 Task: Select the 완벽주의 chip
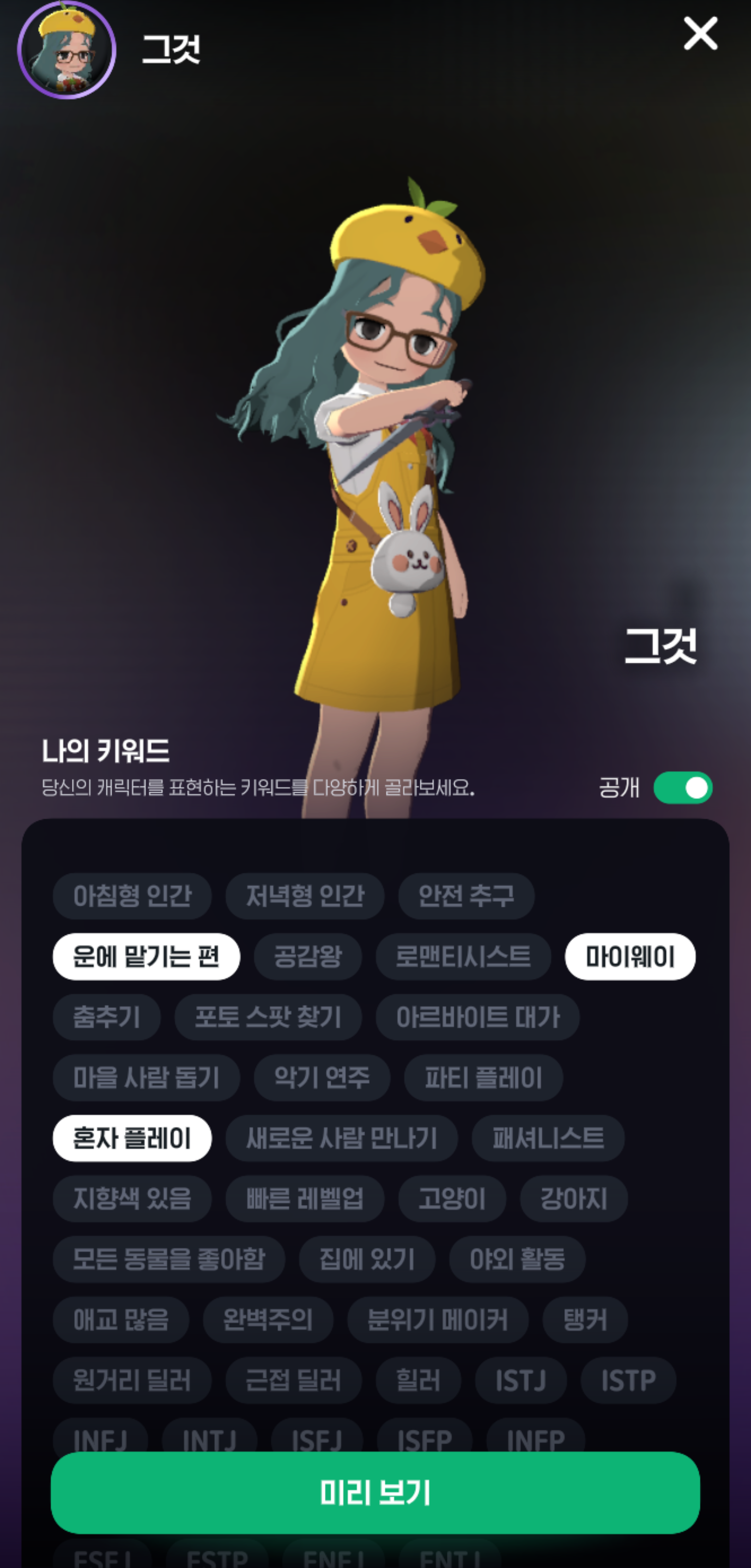pyautogui.click(x=268, y=1320)
